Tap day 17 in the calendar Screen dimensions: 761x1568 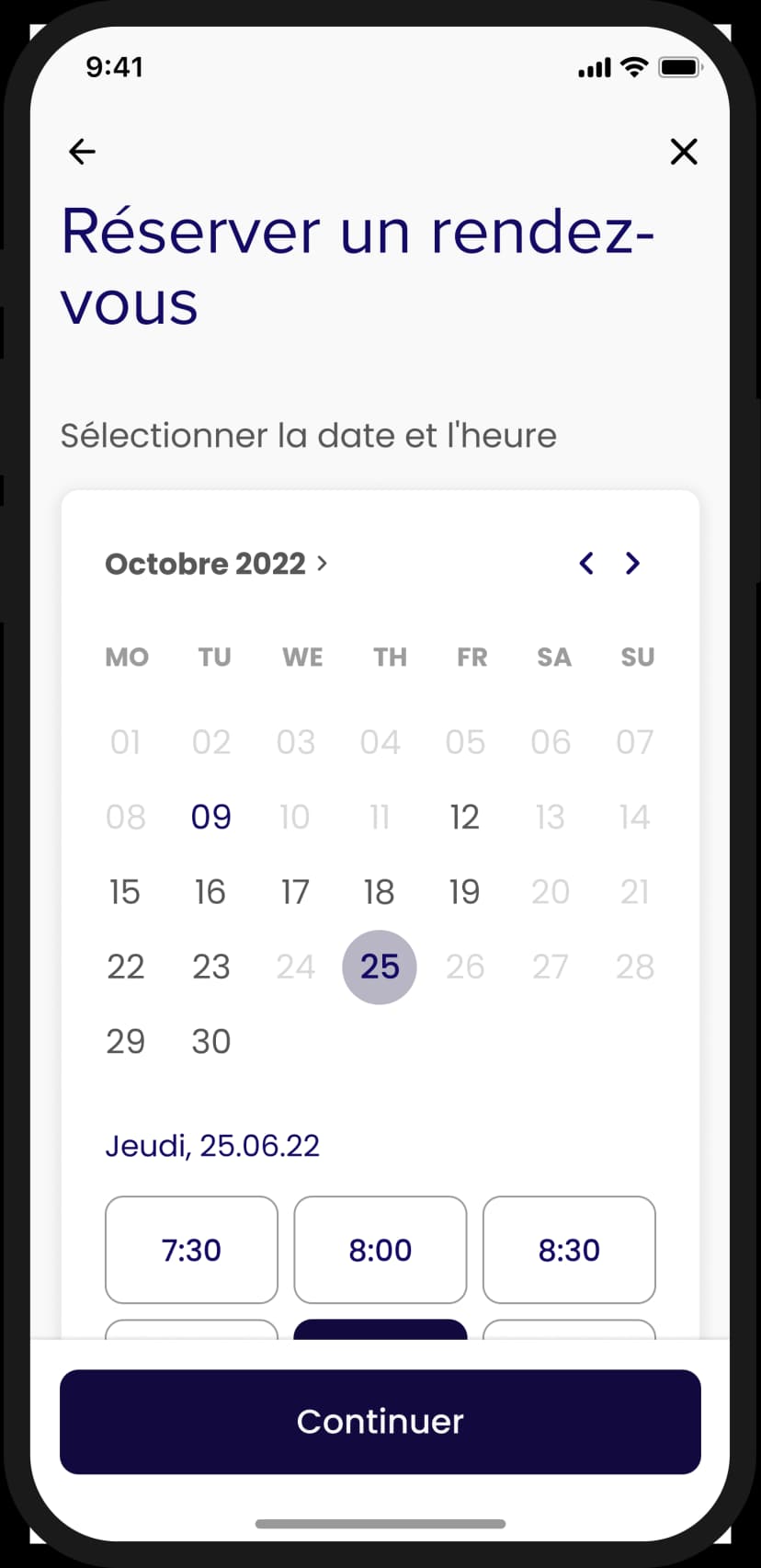tap(295, 892)
